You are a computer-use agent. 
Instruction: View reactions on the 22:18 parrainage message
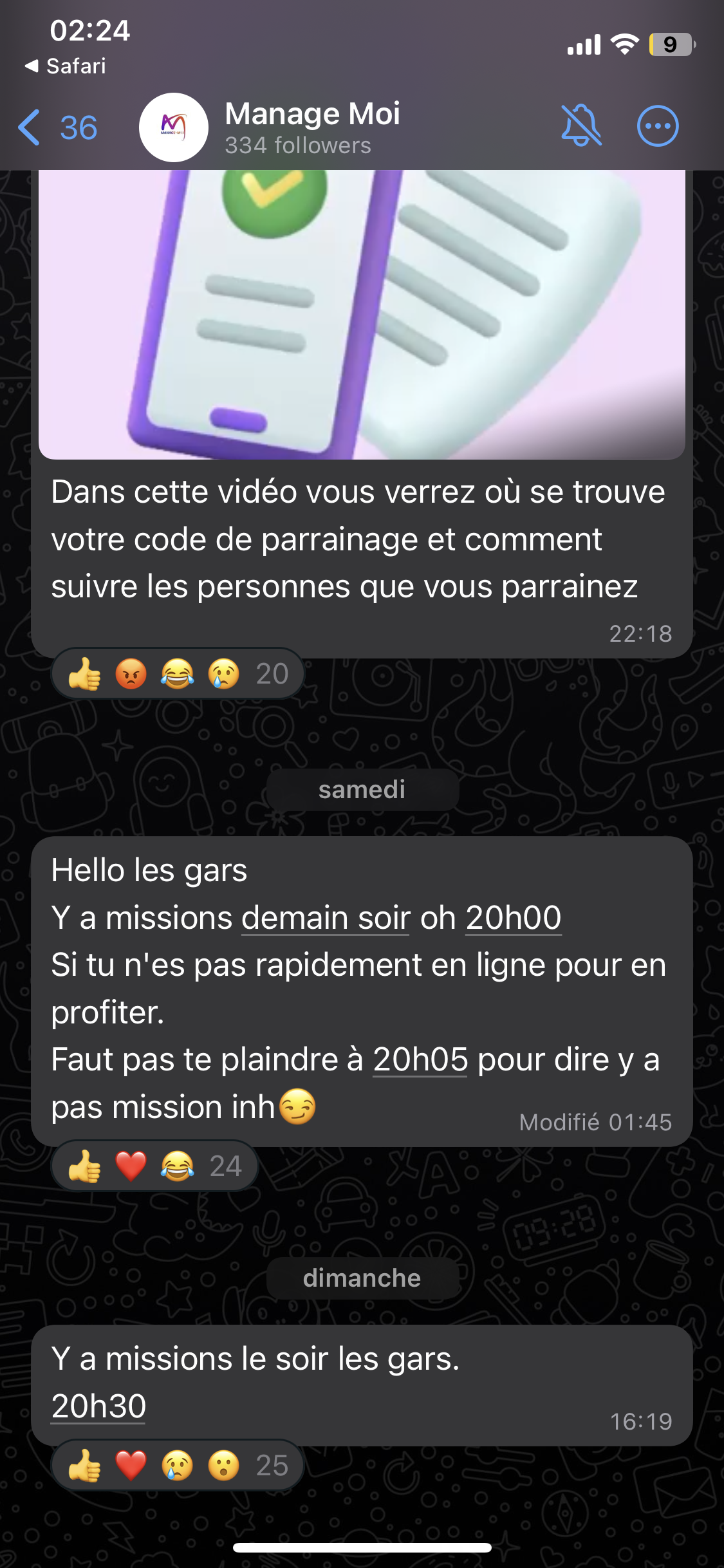click(178, 675)
